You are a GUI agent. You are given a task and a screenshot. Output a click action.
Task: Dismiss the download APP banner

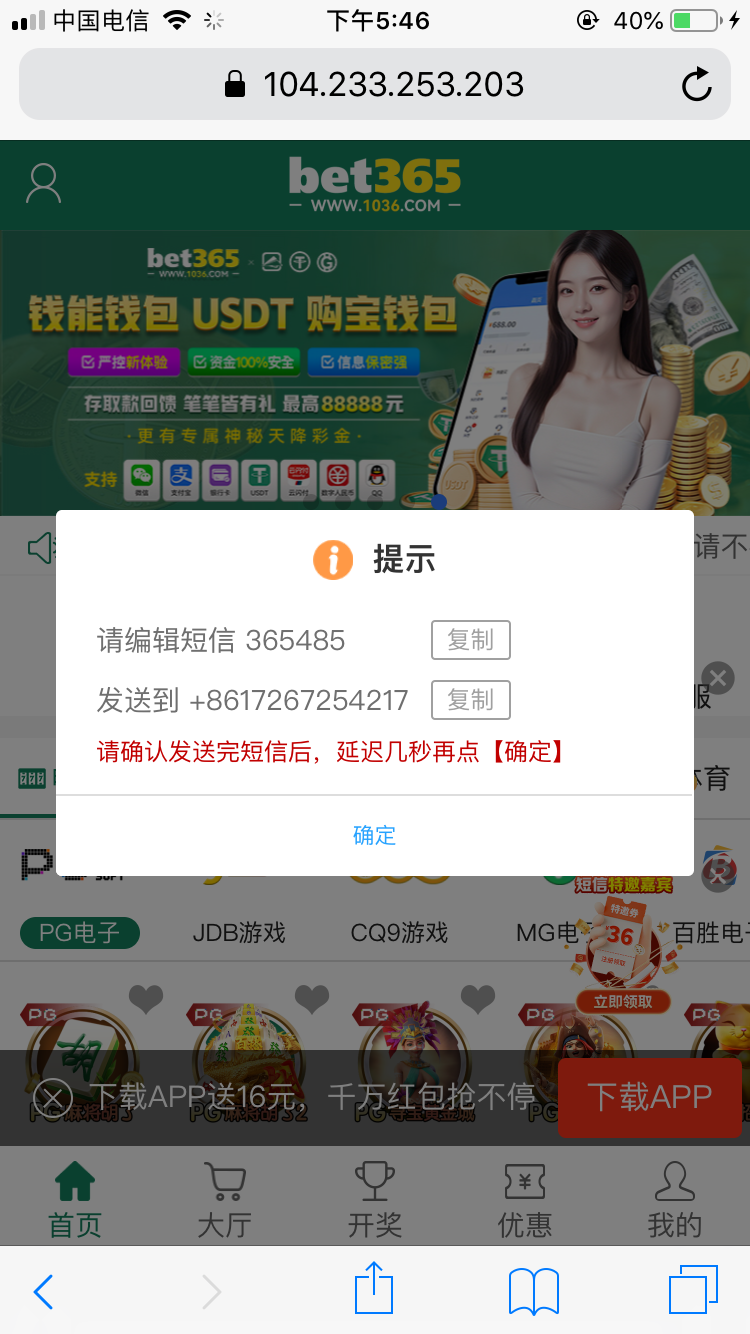pyautogui.click(x=53, y=1097)
